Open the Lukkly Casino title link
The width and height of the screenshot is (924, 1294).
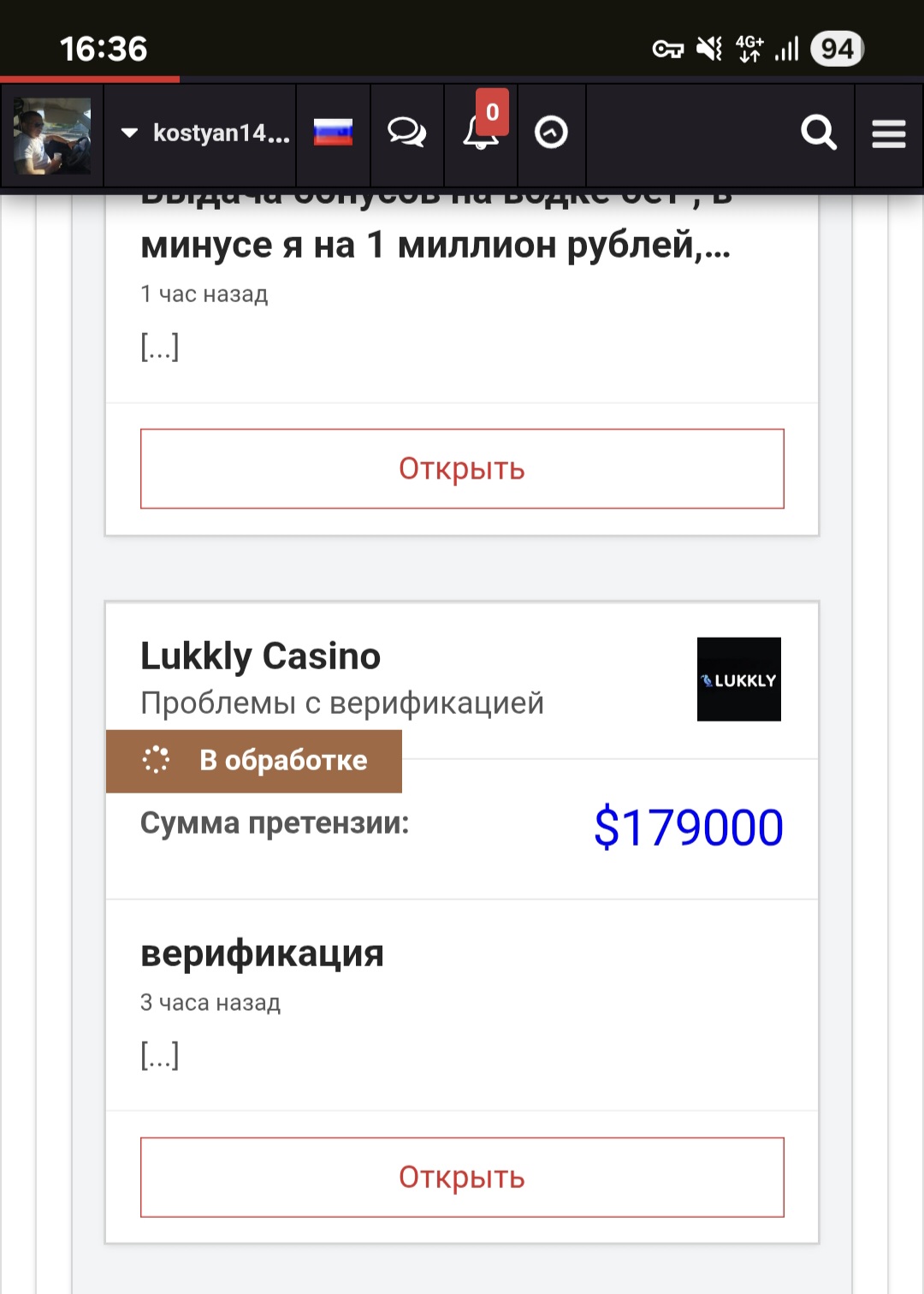260,656
